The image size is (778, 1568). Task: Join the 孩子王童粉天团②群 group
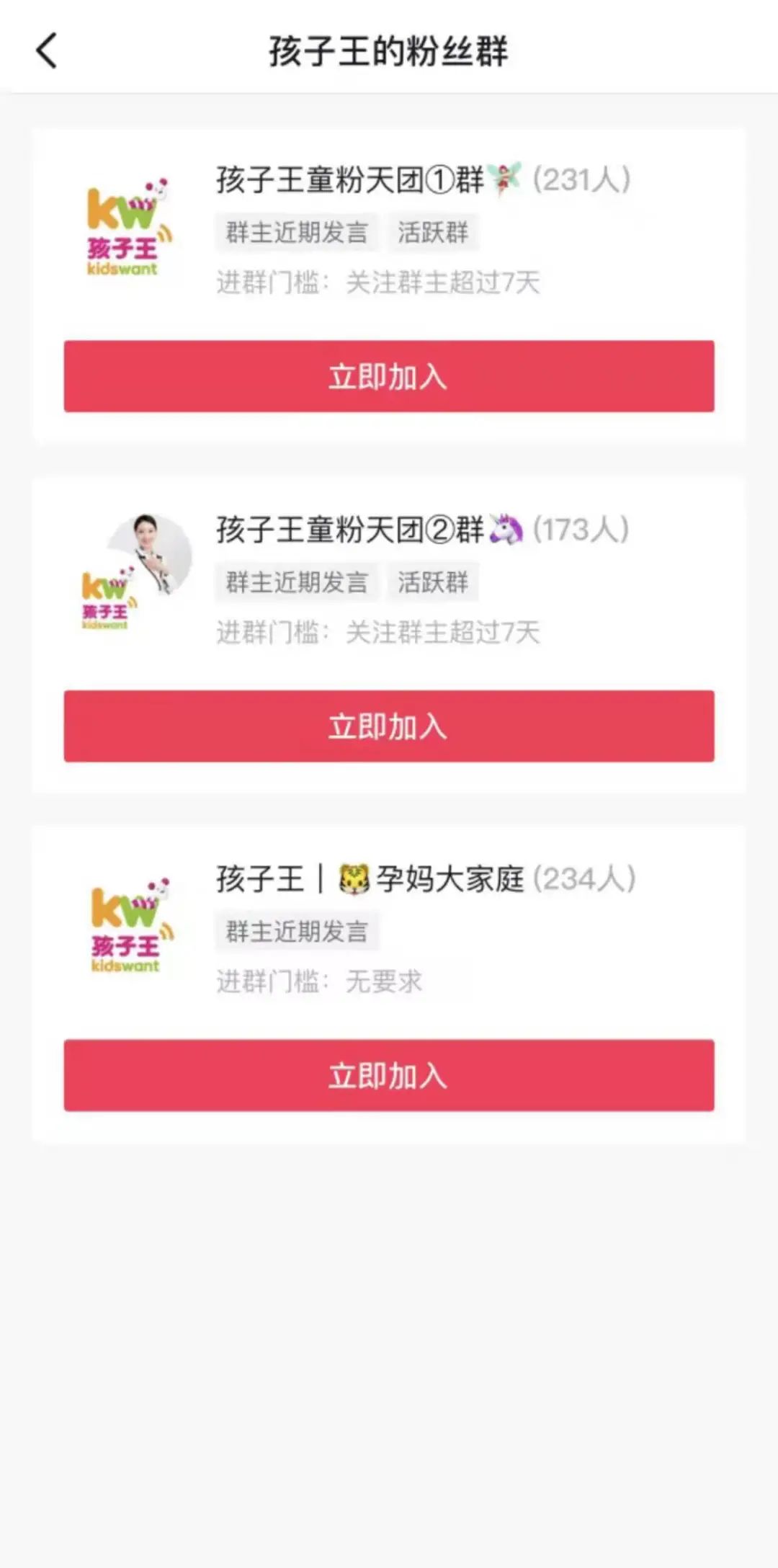389,726
